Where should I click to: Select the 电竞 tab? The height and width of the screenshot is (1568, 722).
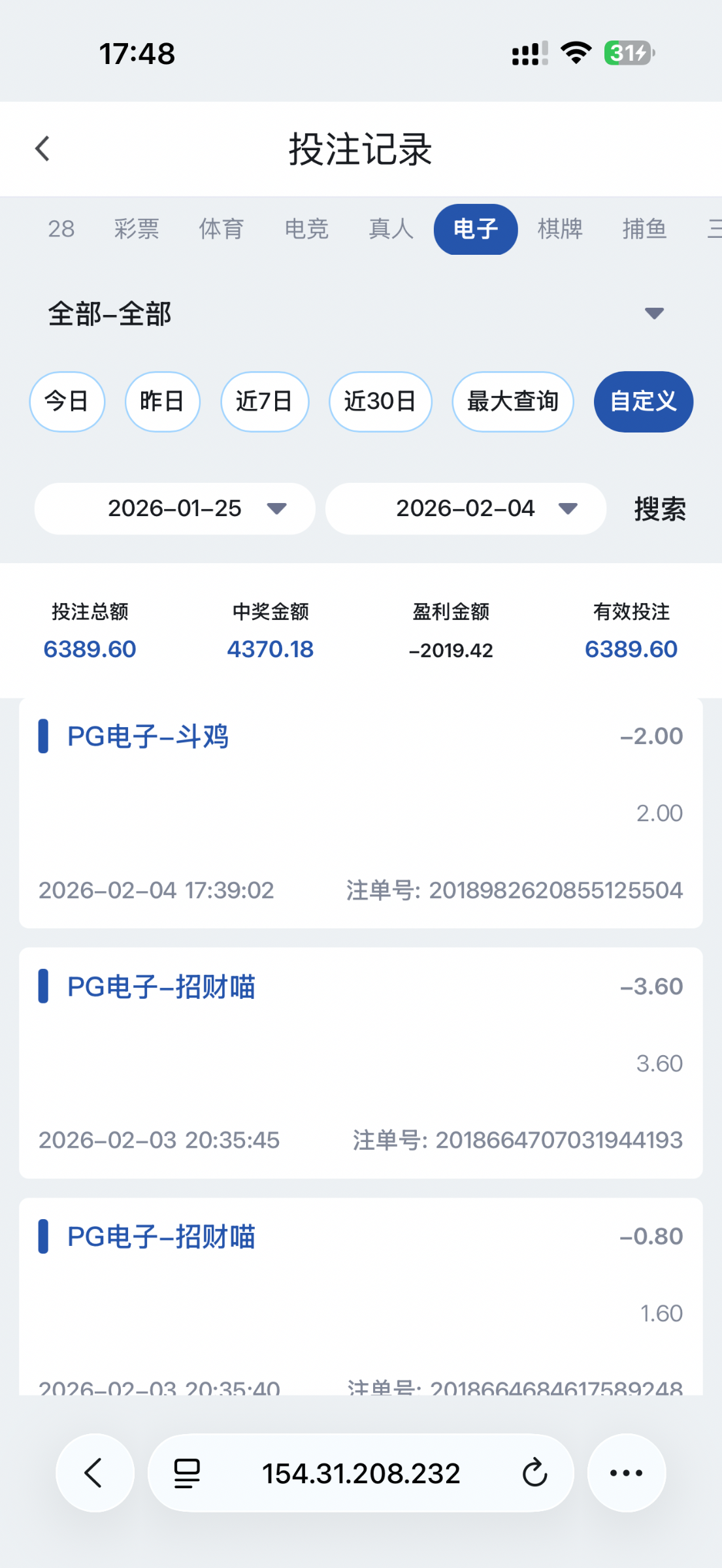pos(306,229)
